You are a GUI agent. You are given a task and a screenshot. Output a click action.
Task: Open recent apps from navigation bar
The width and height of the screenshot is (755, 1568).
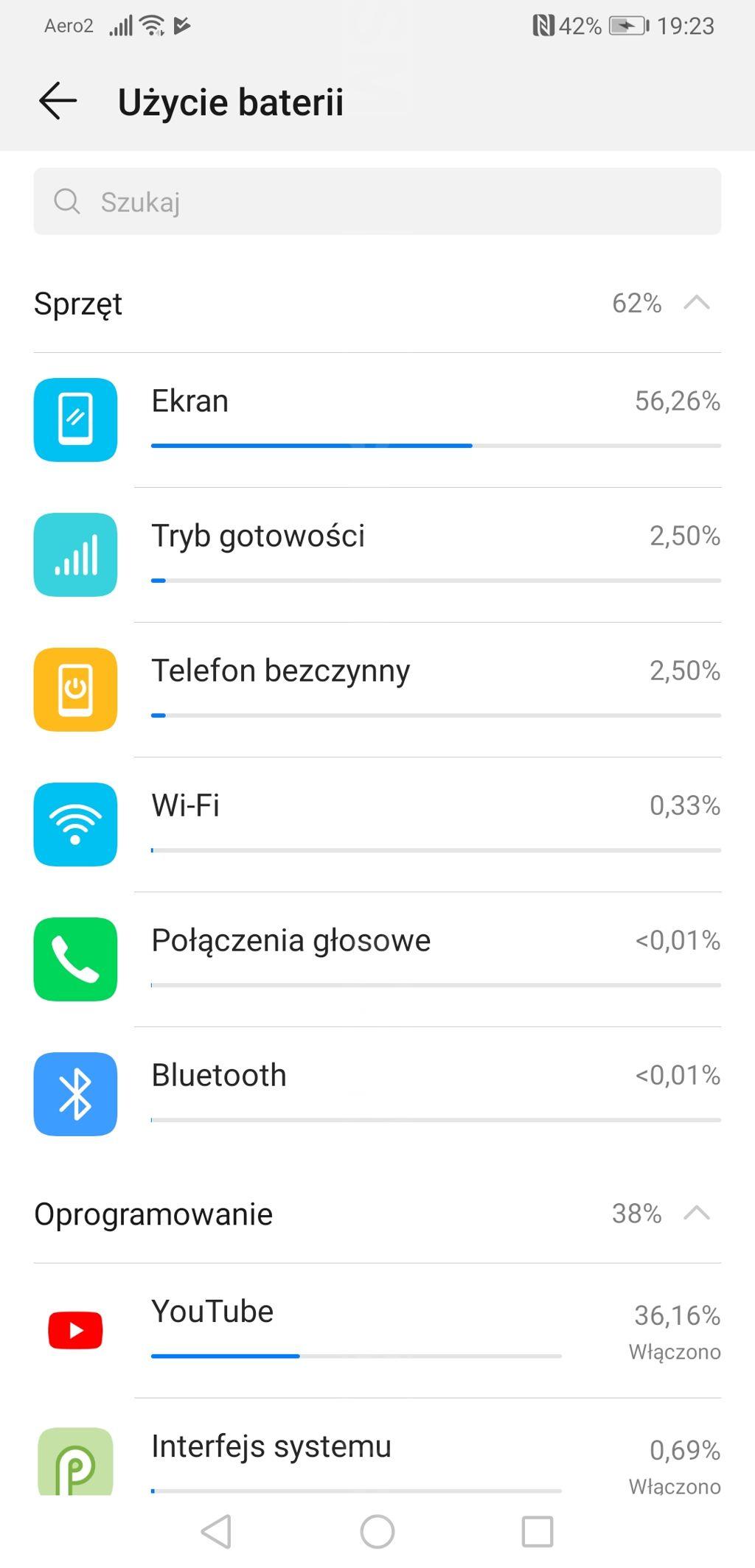(537, 1532)
